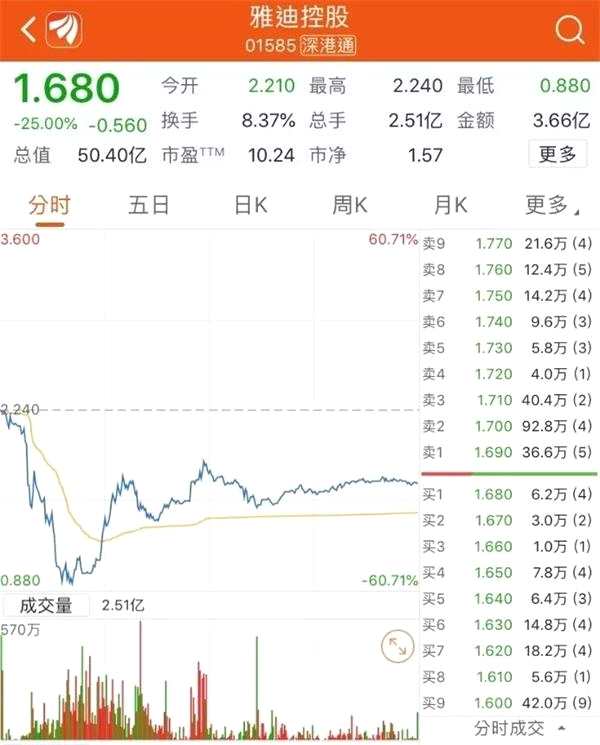Select the 周K chart tab
This screenshot has height=745, width=600.
tap(350, 206)
